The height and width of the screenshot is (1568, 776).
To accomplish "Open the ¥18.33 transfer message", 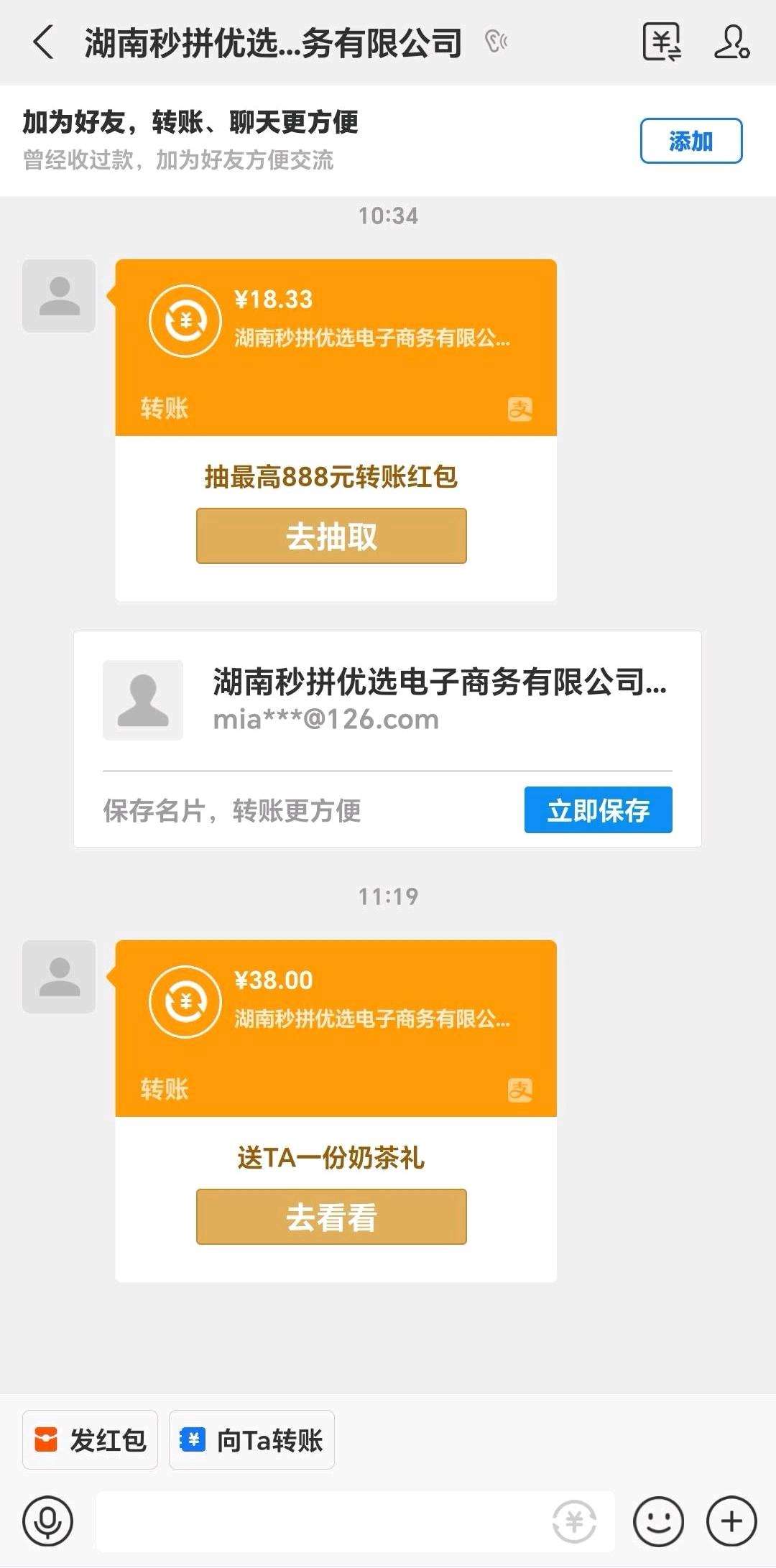I will [x=336, y=348].
